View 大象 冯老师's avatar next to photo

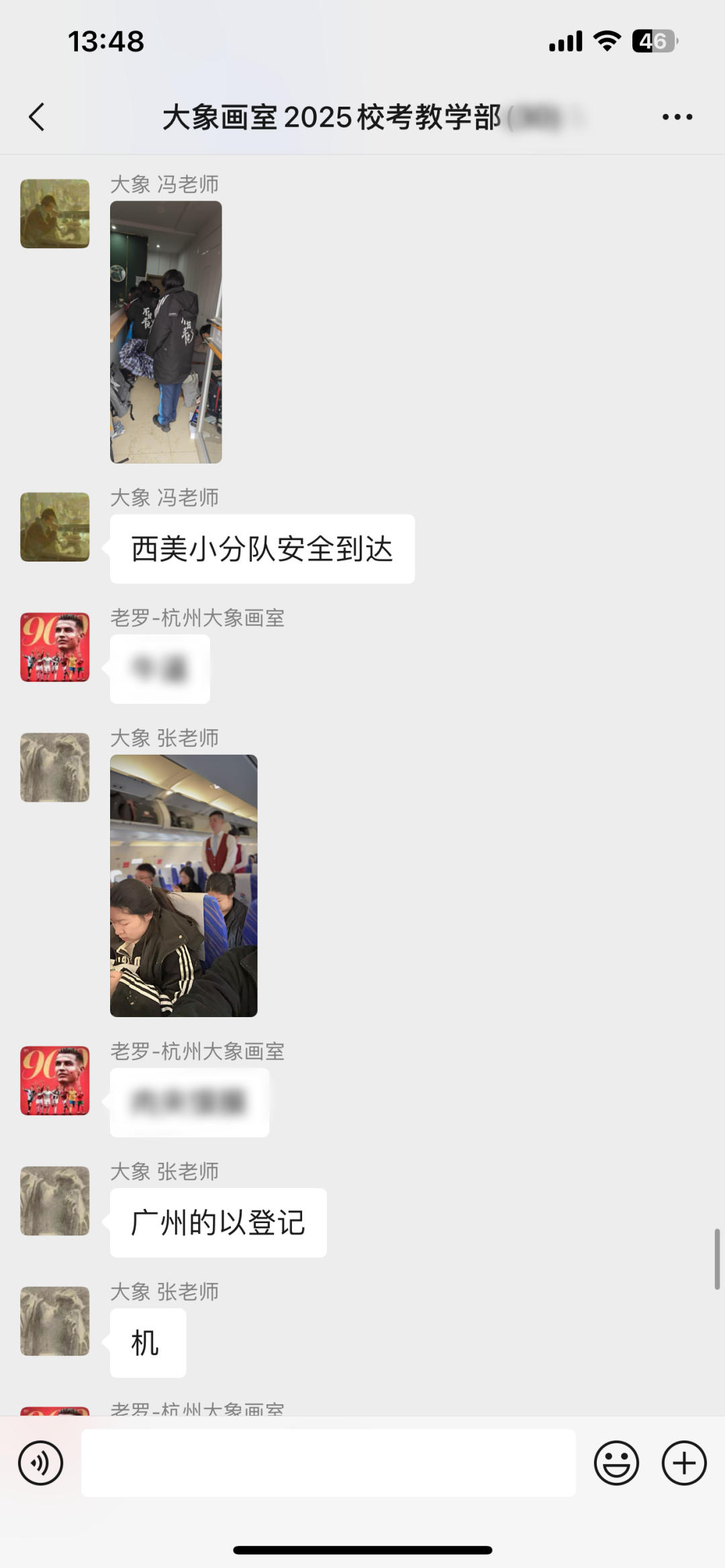55,213
